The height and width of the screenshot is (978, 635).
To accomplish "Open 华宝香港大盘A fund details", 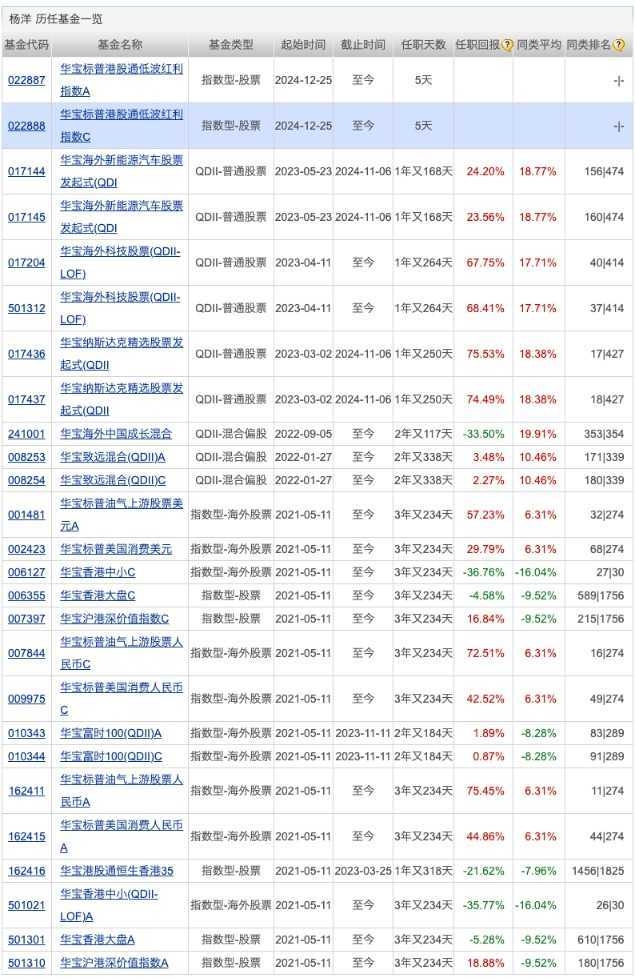I will [98, 939].
